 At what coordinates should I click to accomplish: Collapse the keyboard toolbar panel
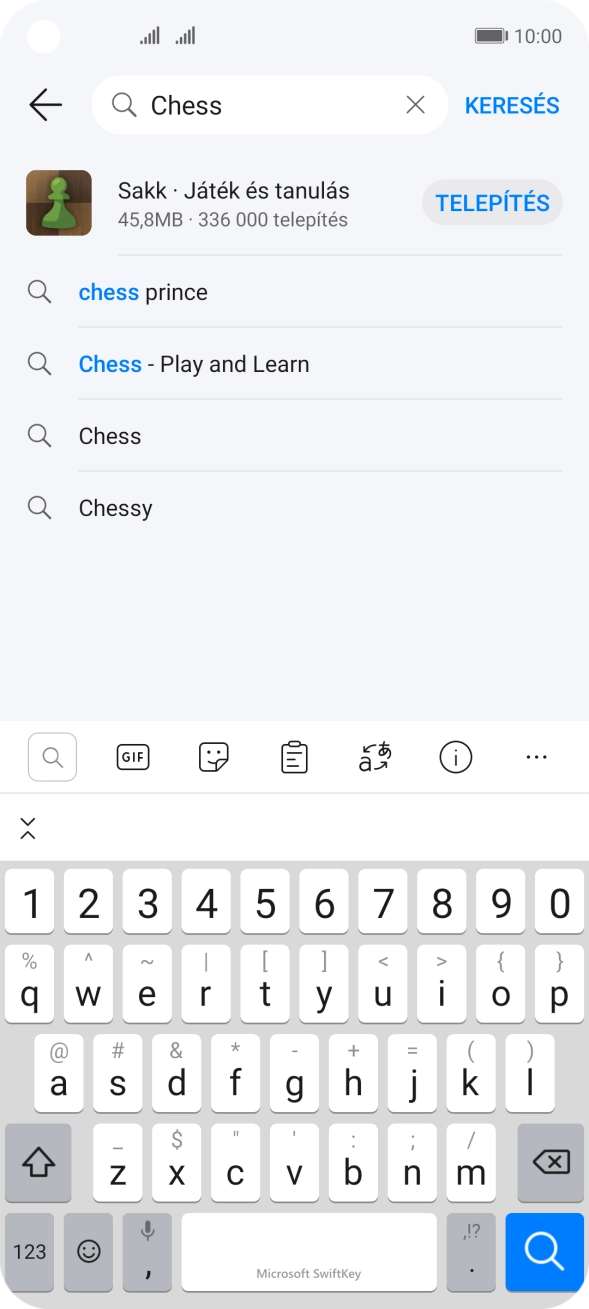(28, 827)
